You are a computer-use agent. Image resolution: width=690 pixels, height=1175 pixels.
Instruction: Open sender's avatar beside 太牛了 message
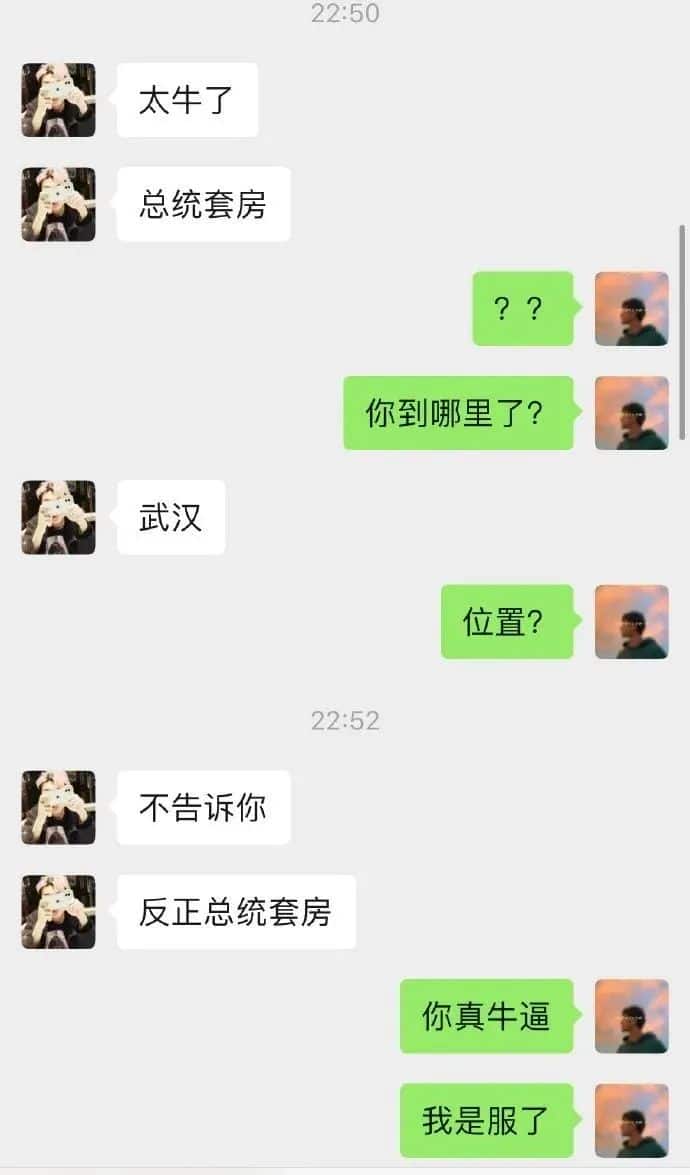click(x=58, y=100)
